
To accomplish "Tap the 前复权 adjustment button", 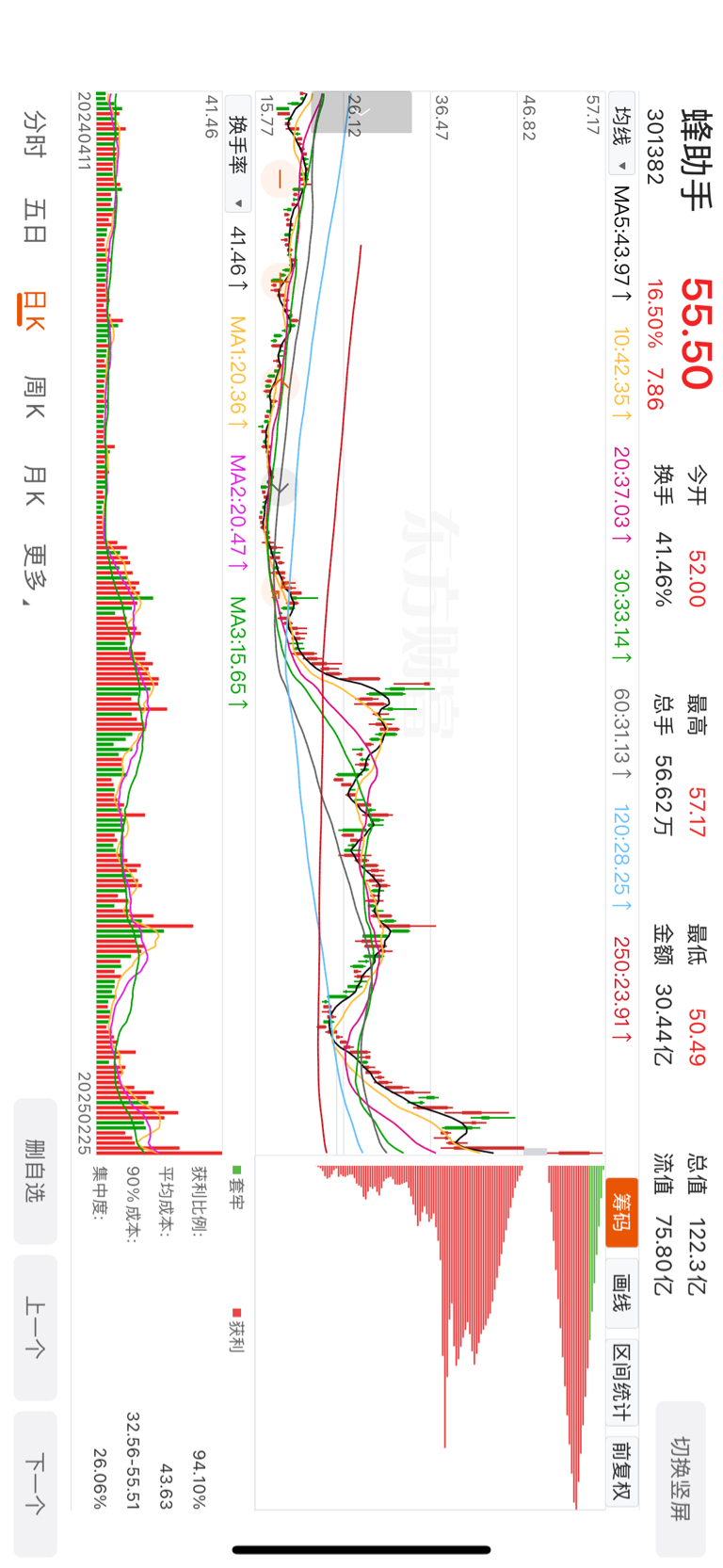I will [621, 1470].
